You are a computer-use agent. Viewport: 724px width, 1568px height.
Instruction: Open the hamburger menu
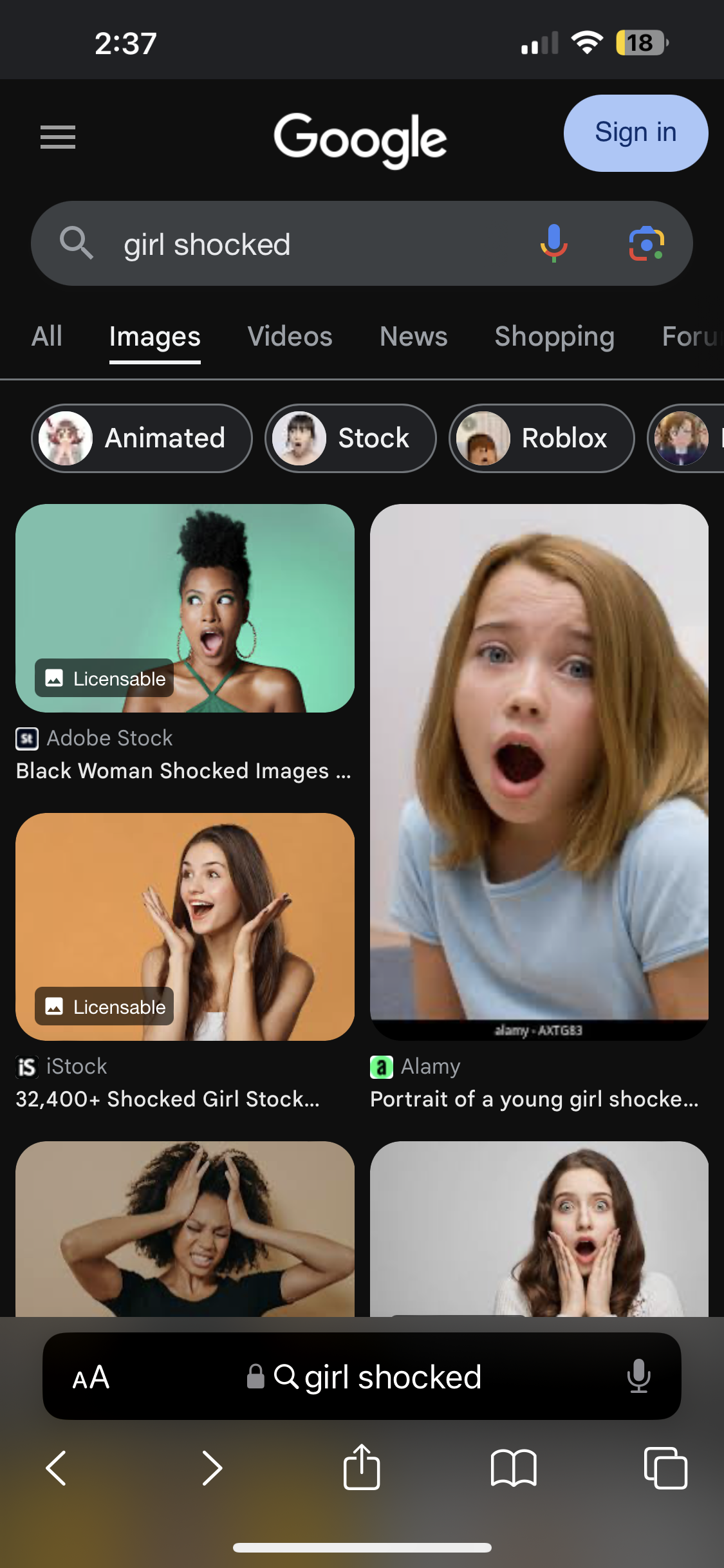[x=58, y=137]
